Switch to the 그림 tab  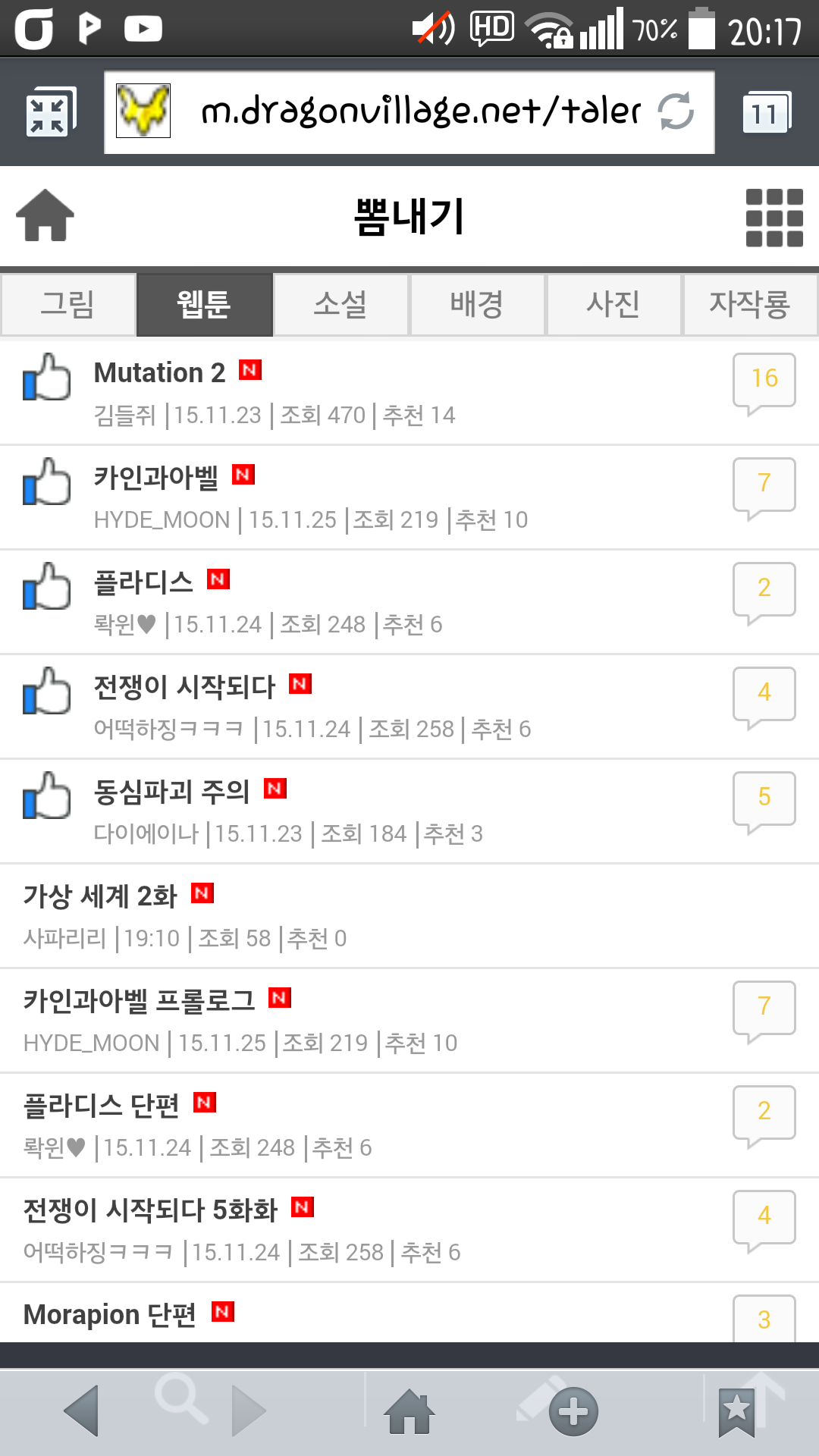coord(68,305)
